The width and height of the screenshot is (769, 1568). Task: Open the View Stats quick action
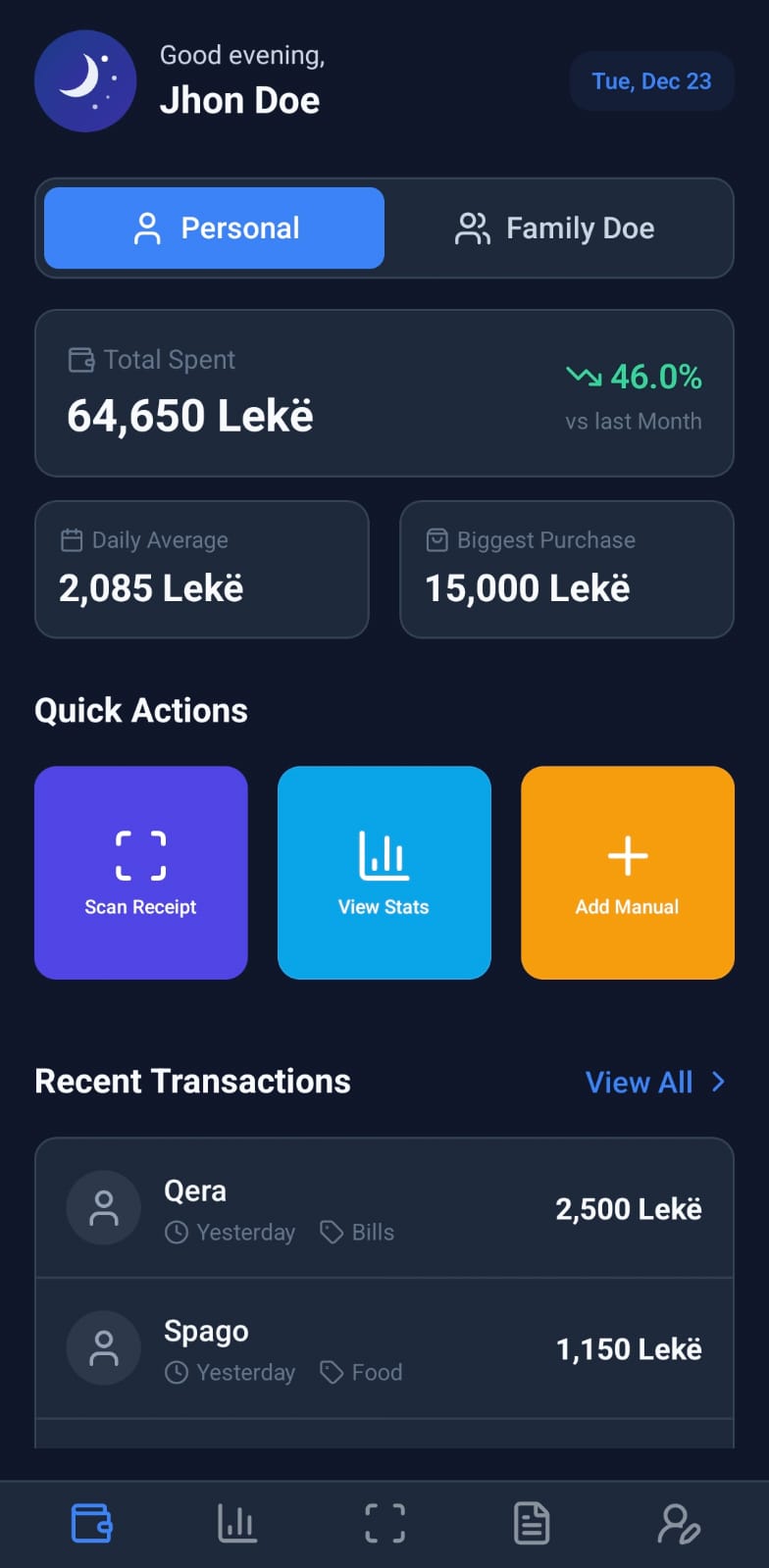point(384,873)
